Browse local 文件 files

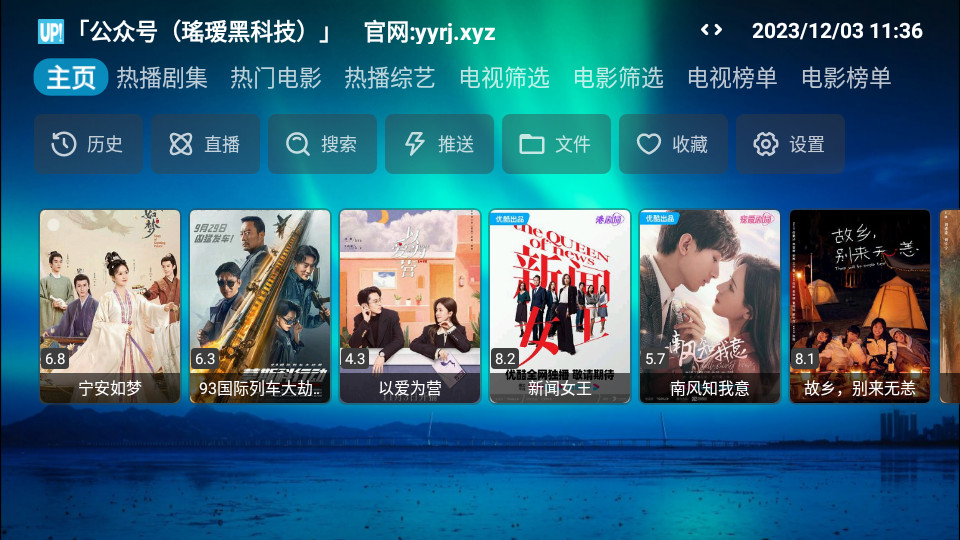(556, 144)
